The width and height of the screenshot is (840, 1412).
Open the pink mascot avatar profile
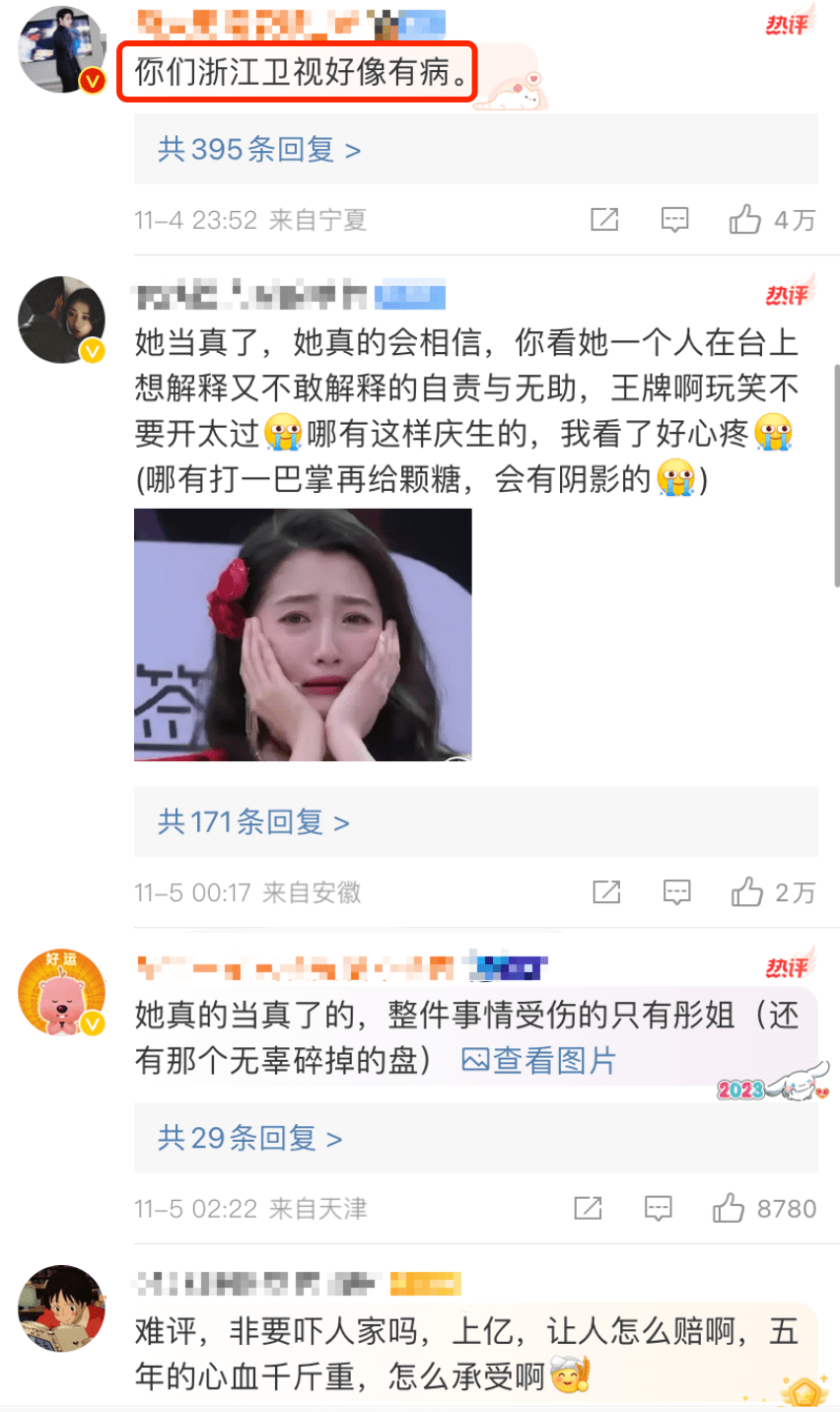pos(61,992)
